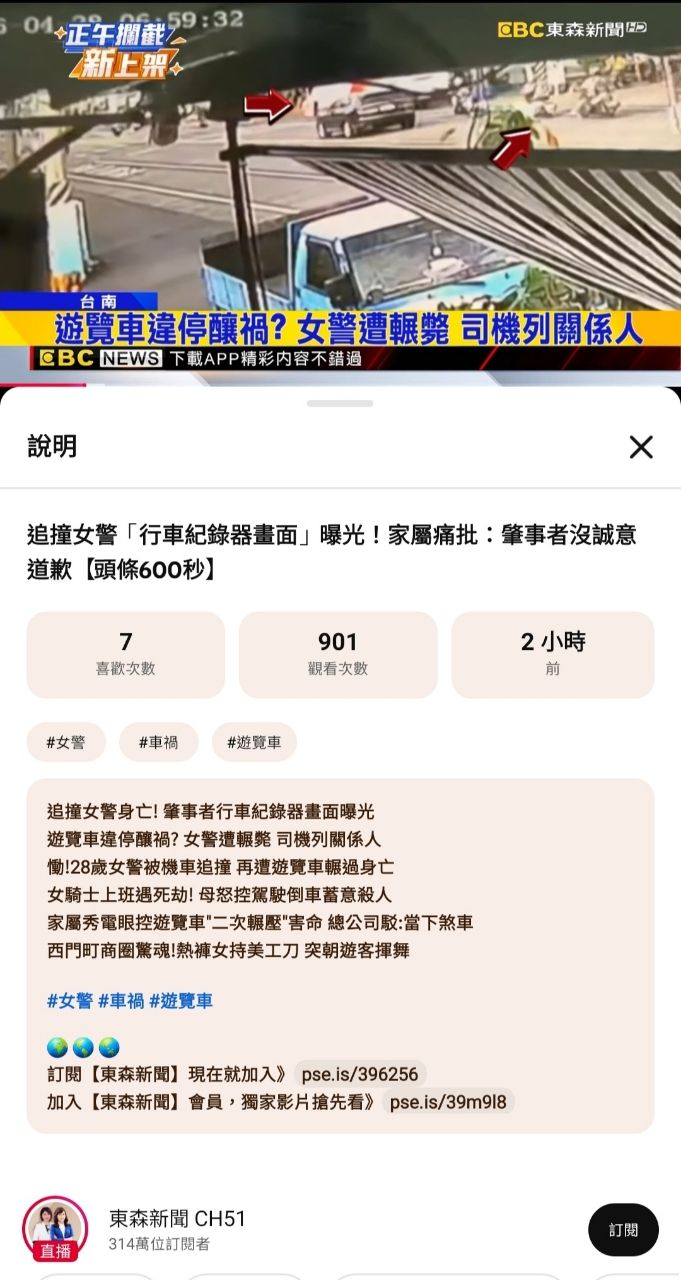This screenshot has width=681, height=1280.
Task: Subscribe to 東森新聞 CH51 with 訂閱 button
Action: [623, 1230]
